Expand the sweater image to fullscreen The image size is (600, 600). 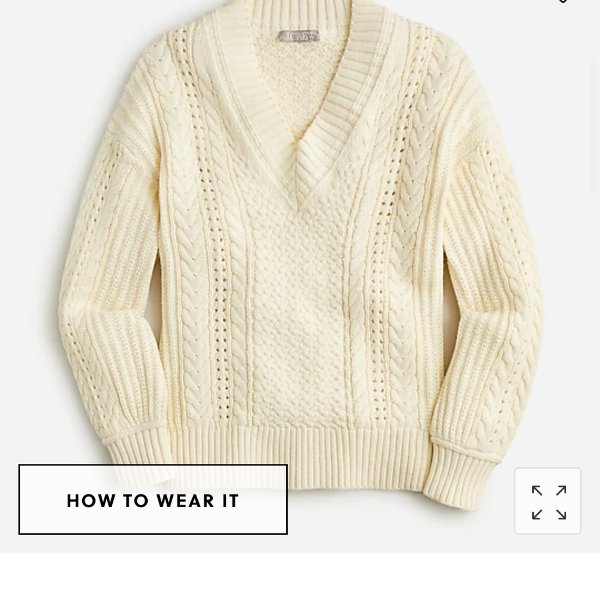pyautogui.click(x=548, y=502)
